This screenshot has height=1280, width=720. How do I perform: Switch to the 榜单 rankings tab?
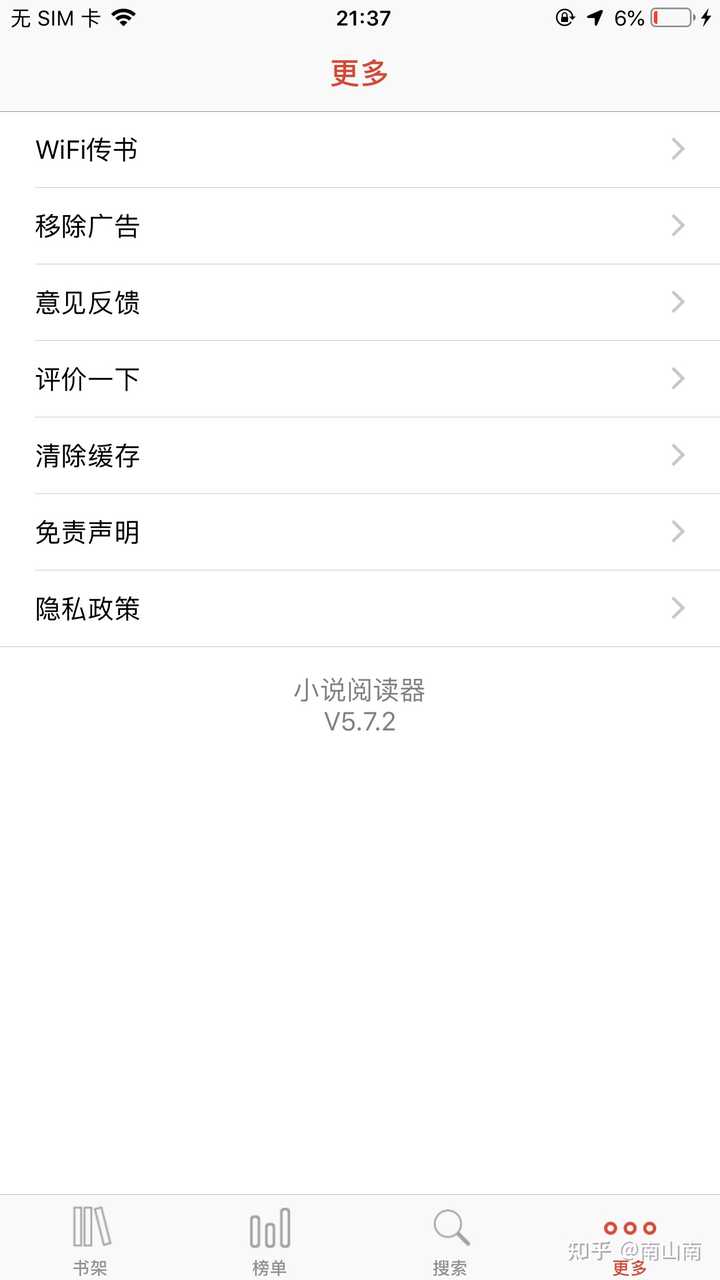[270, 1240]
